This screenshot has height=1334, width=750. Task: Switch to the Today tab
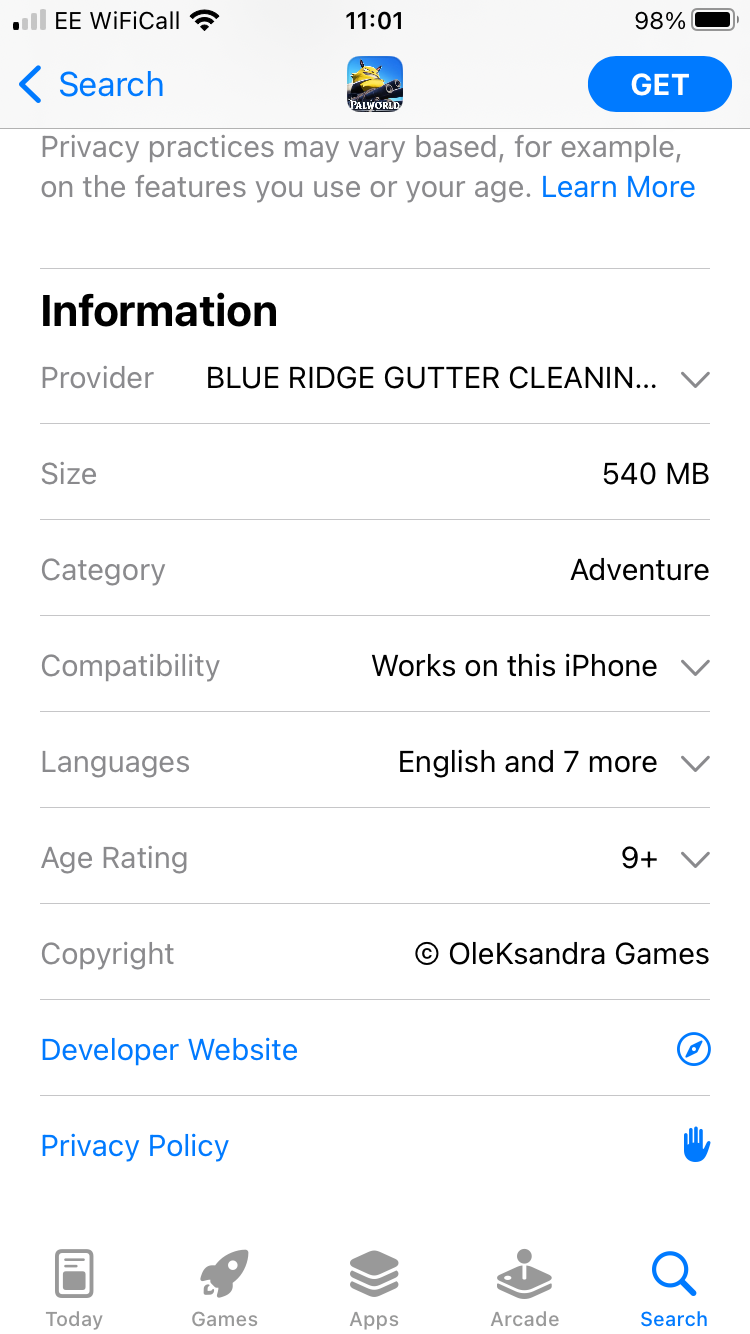tap(74, 1288)
